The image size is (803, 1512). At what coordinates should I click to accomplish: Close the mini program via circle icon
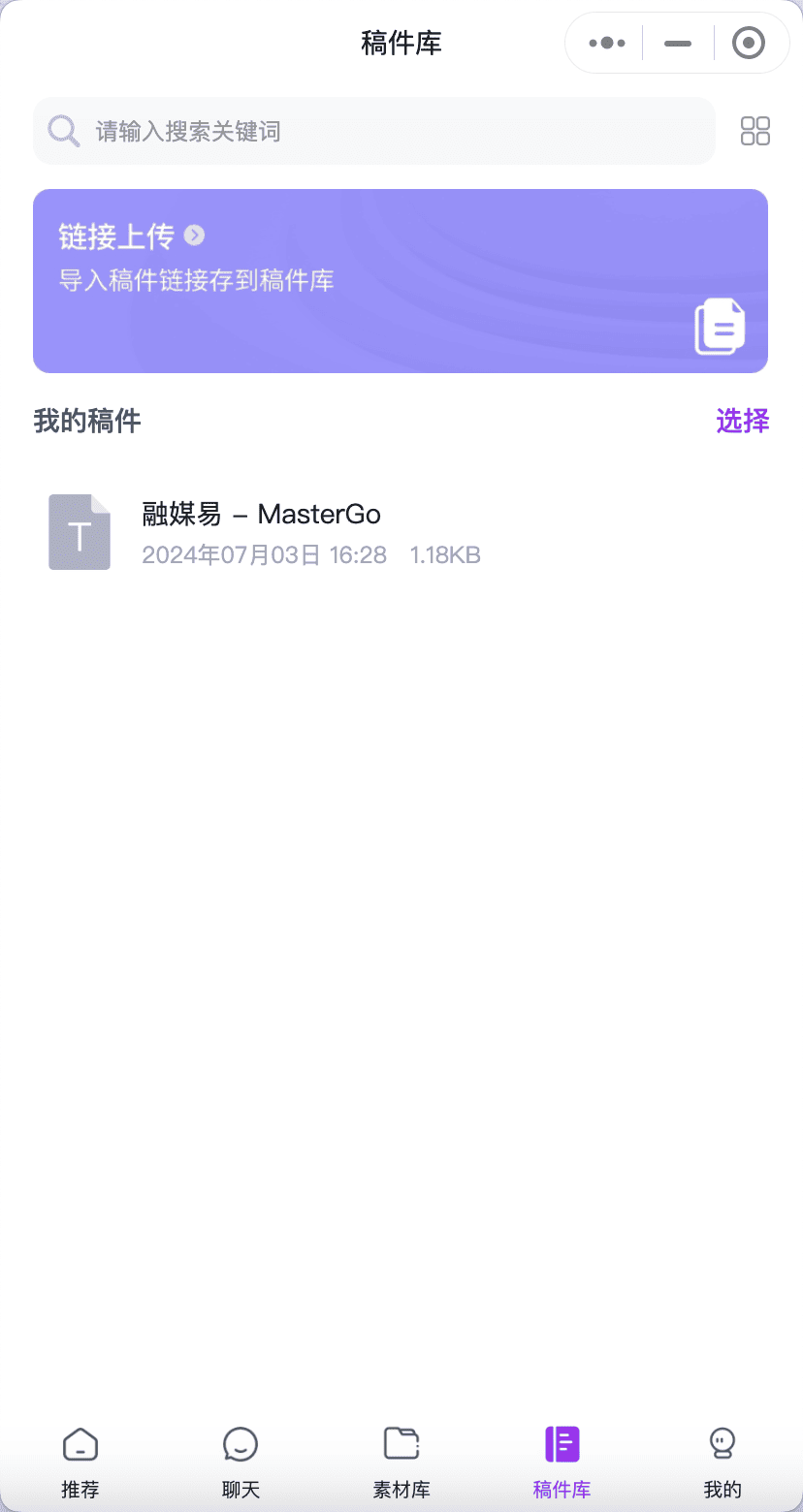[x=749, y=43]
